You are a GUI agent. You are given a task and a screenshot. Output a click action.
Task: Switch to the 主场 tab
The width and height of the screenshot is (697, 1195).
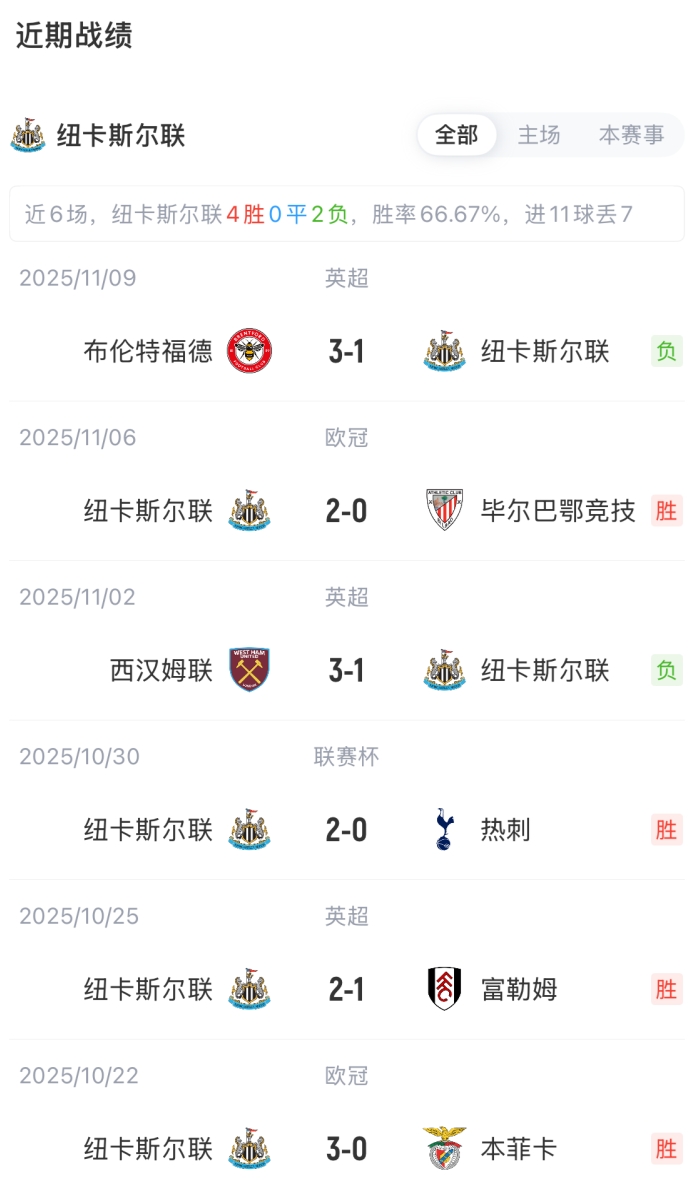tap(539, 135)
